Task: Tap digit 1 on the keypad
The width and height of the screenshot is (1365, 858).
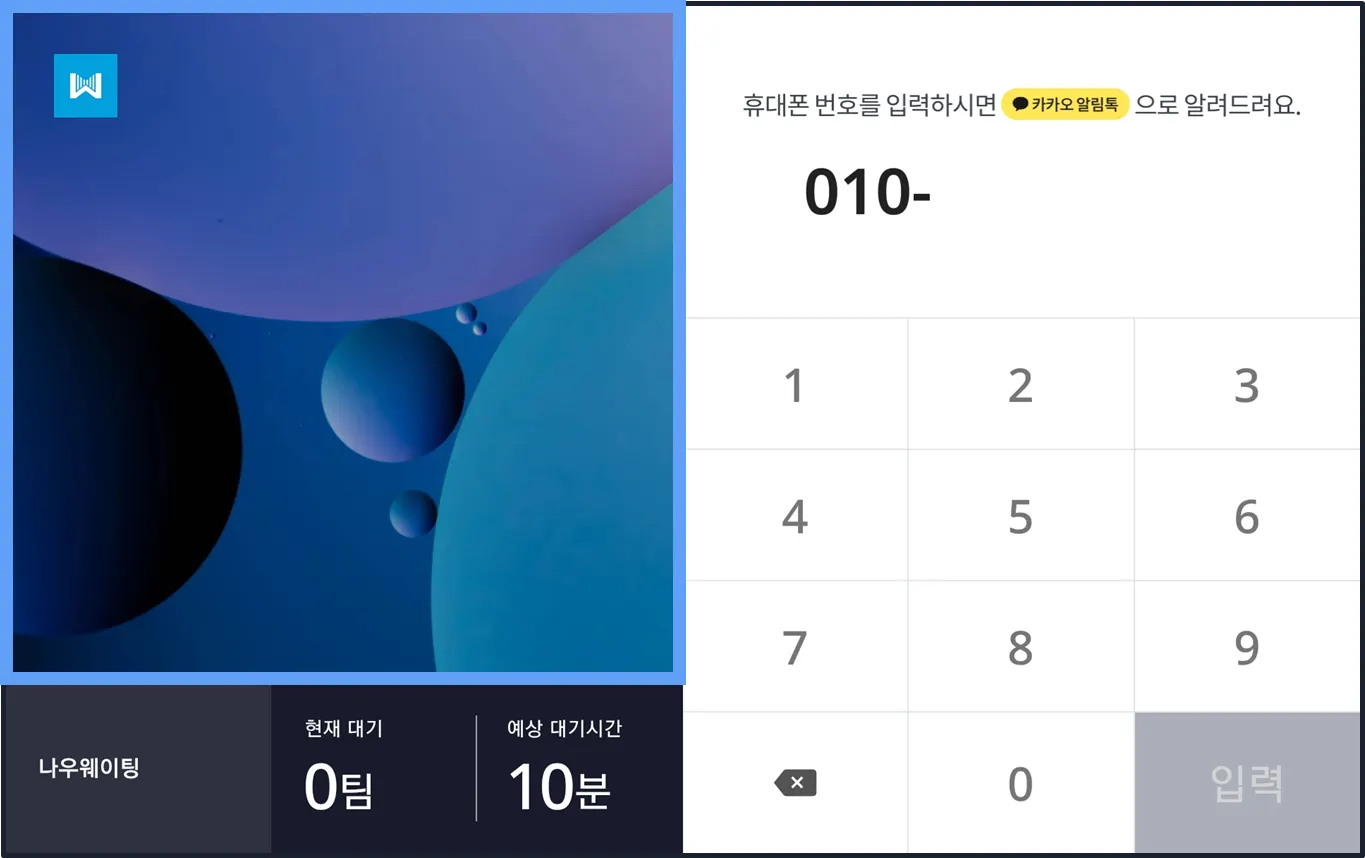Action: [796, 385]
